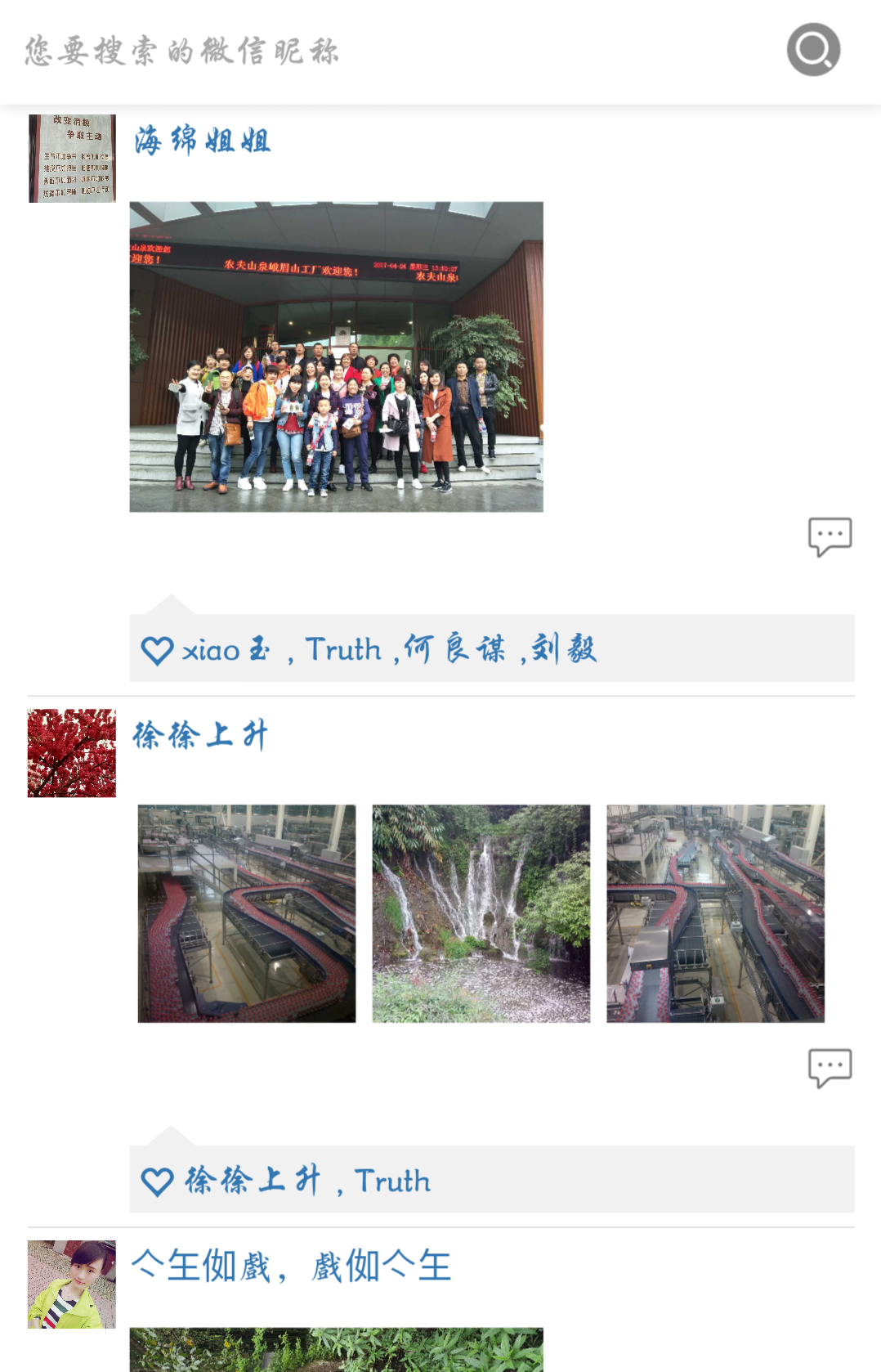
Task: Open 海绵姐姐's group photo
Action: click(336, 356)
